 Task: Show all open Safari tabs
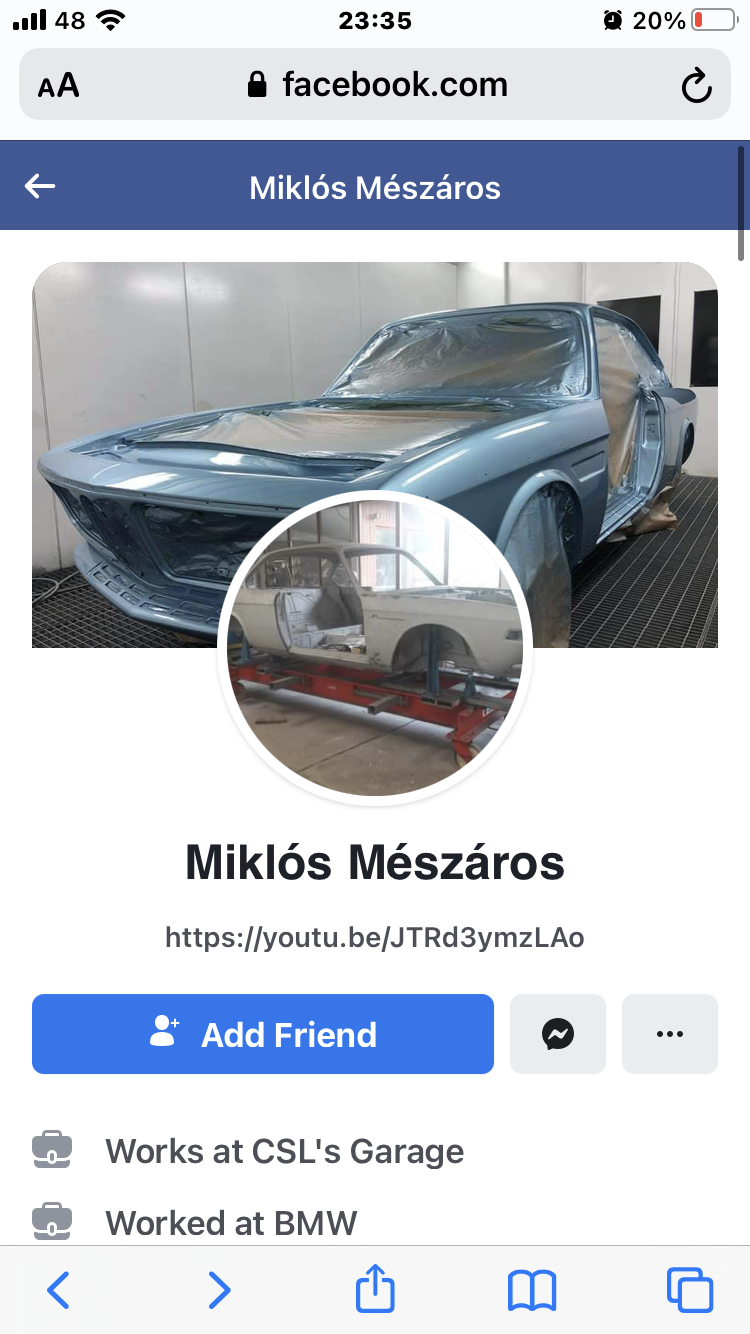coord(689,1289)
